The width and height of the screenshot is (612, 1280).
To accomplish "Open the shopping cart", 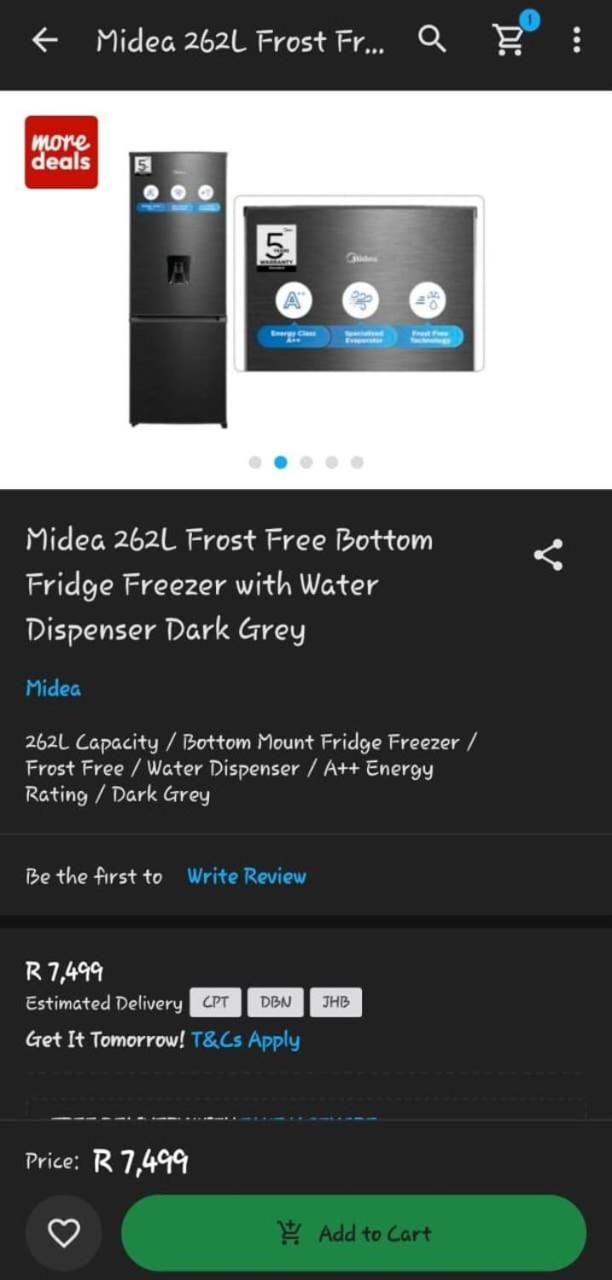I will 510,40.
